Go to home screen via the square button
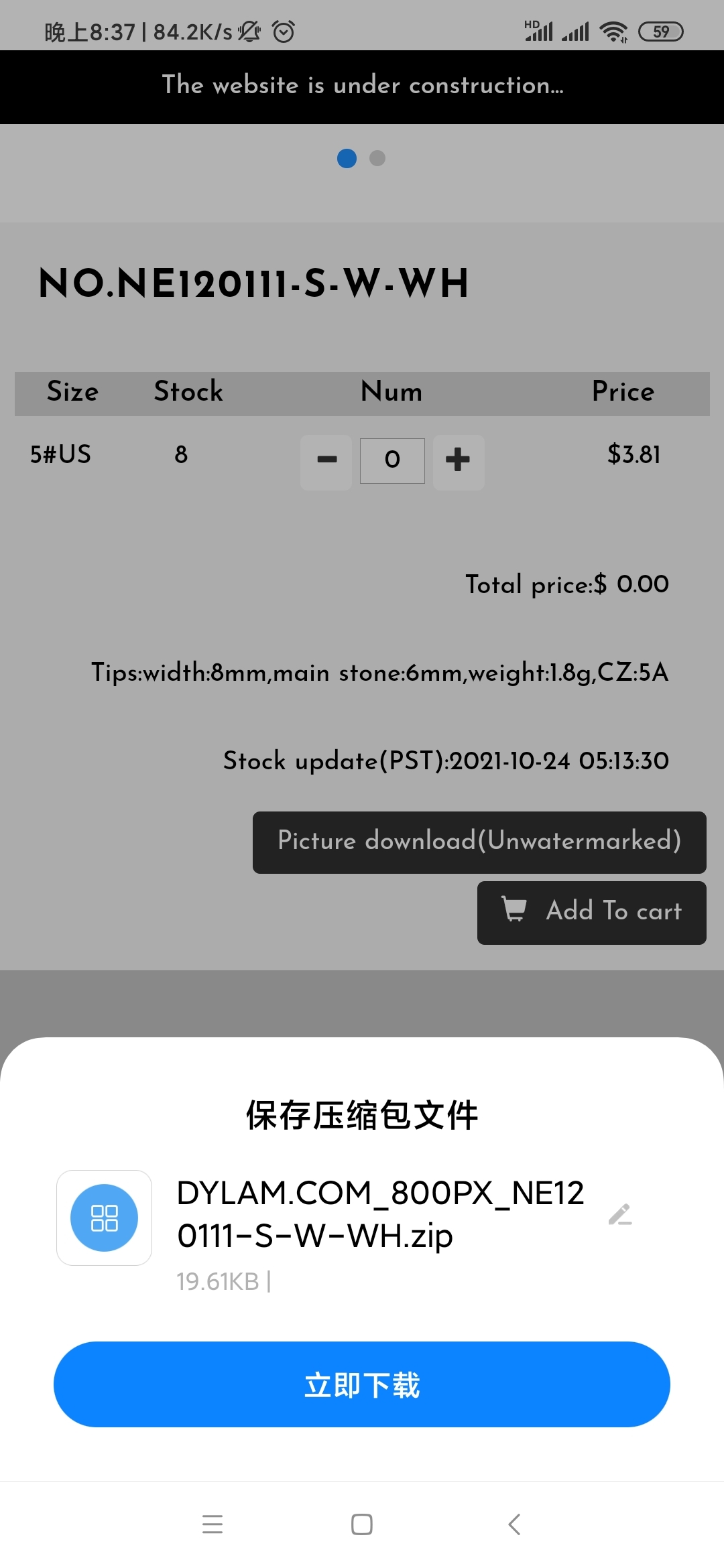This screenshot has width=724, height=1568. click(x=362, y=1524)
